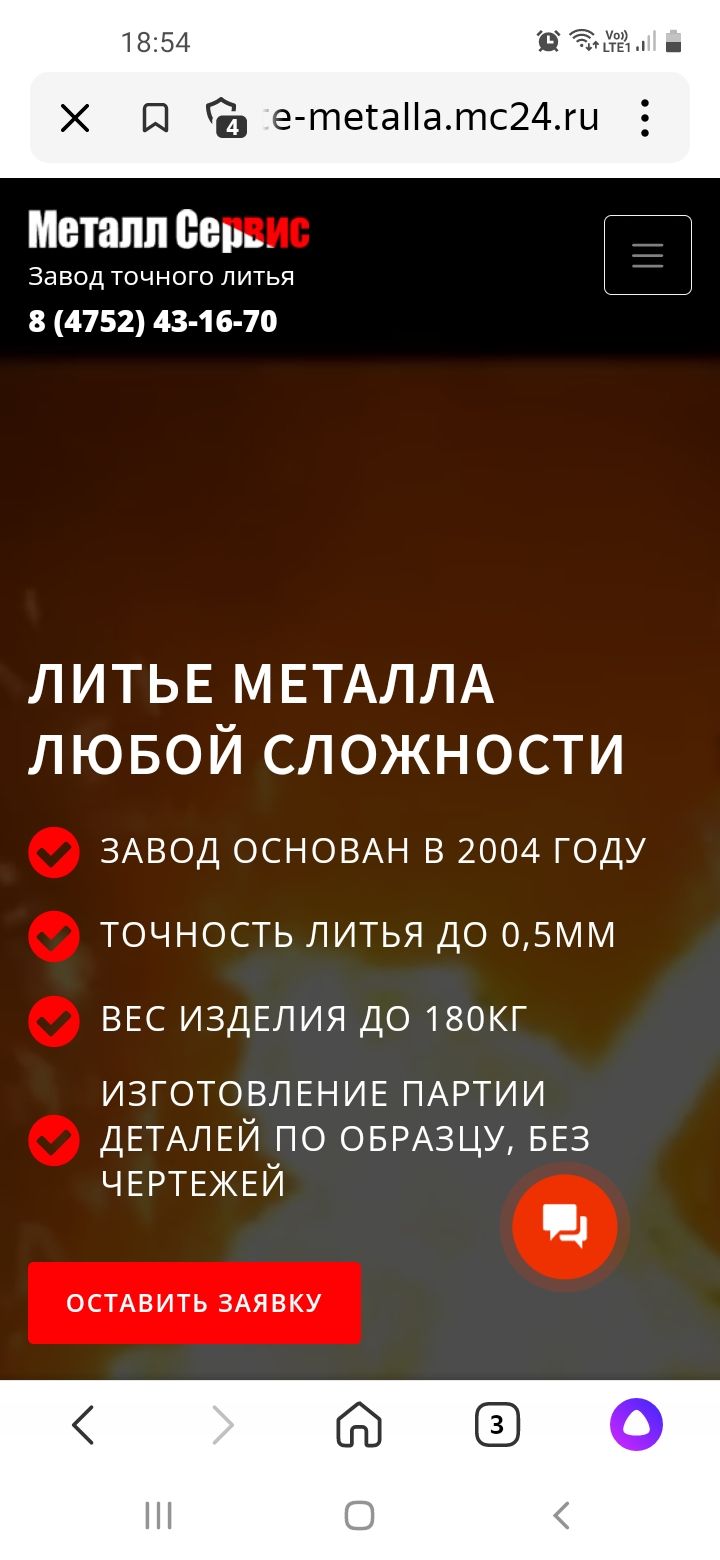Screen dimensions: 720x1560
Task: Select the first red checkmark bullet
Action: pos(53,852)
